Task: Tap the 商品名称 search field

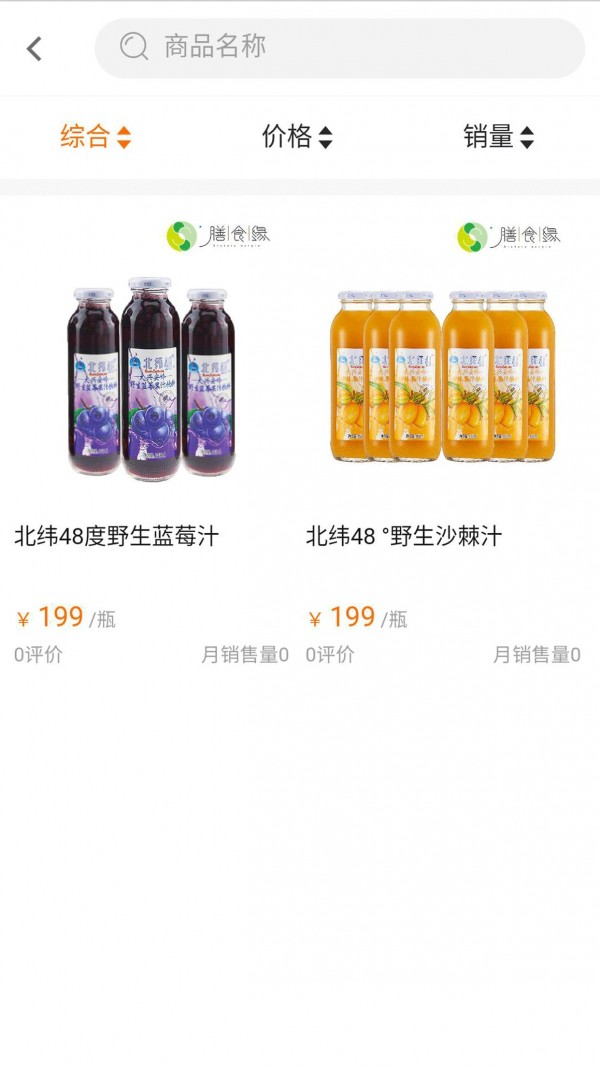Action: tap(340, 47)
